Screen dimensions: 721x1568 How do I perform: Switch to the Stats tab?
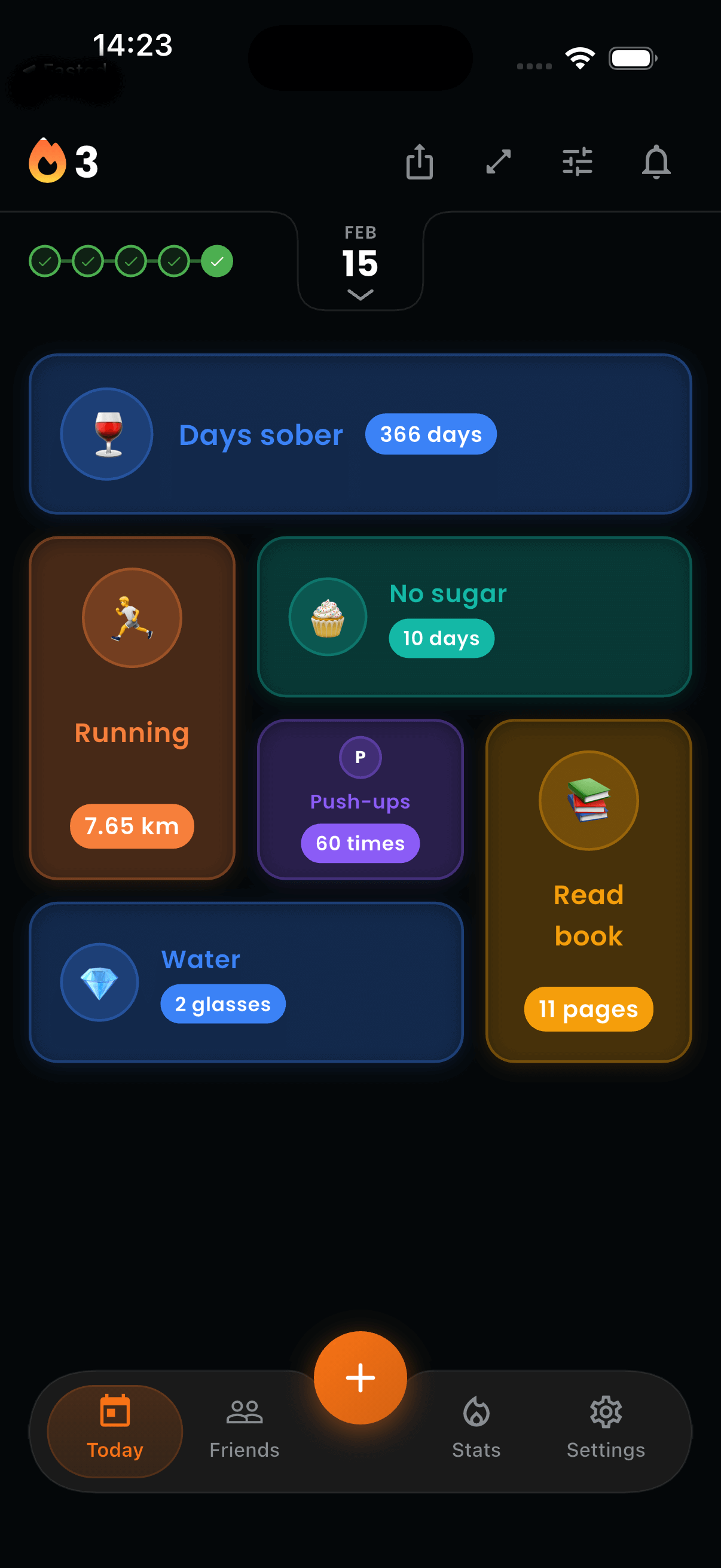[476, 1430]
